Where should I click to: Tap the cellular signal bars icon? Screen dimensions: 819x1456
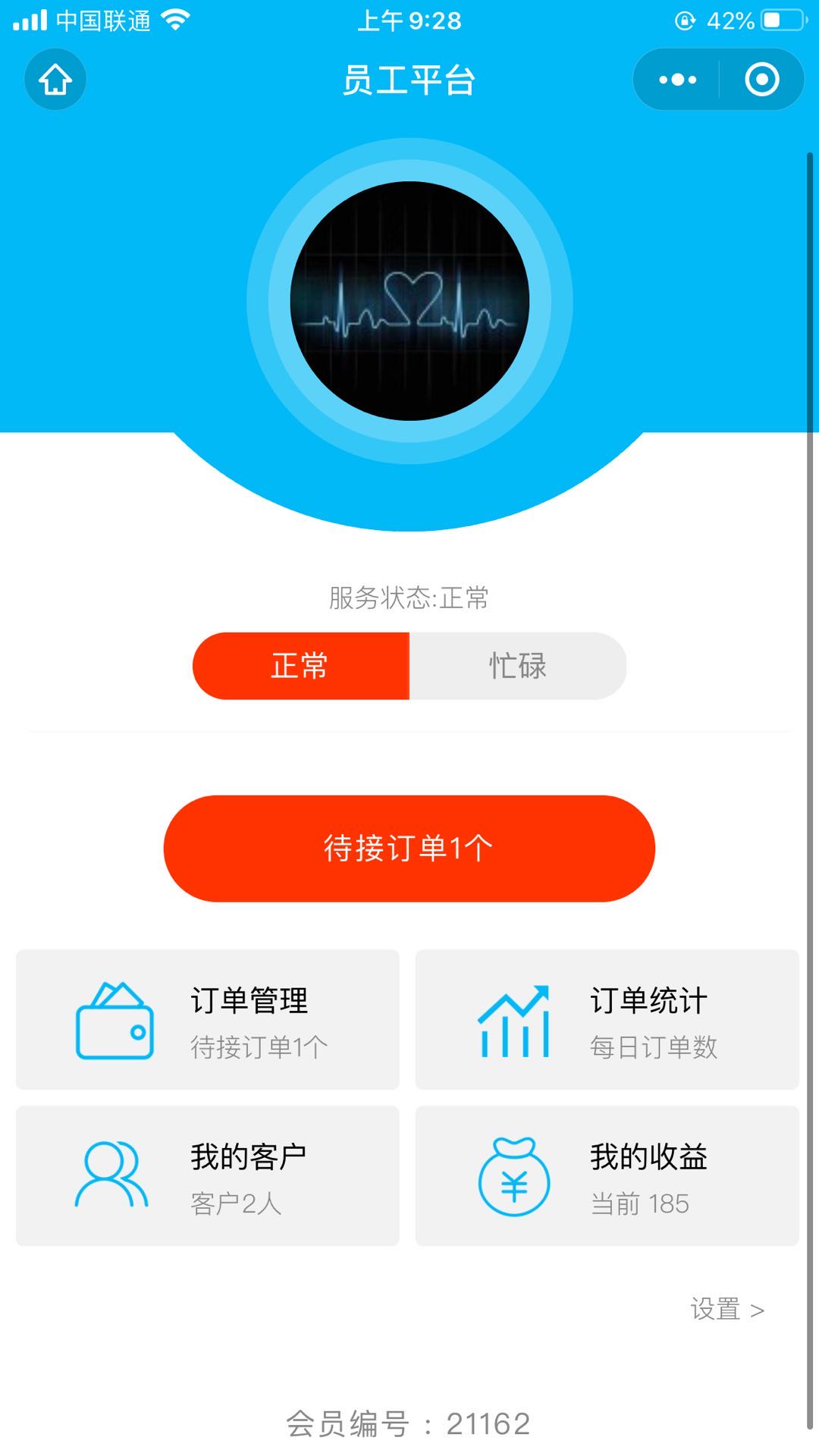(30, 20)
